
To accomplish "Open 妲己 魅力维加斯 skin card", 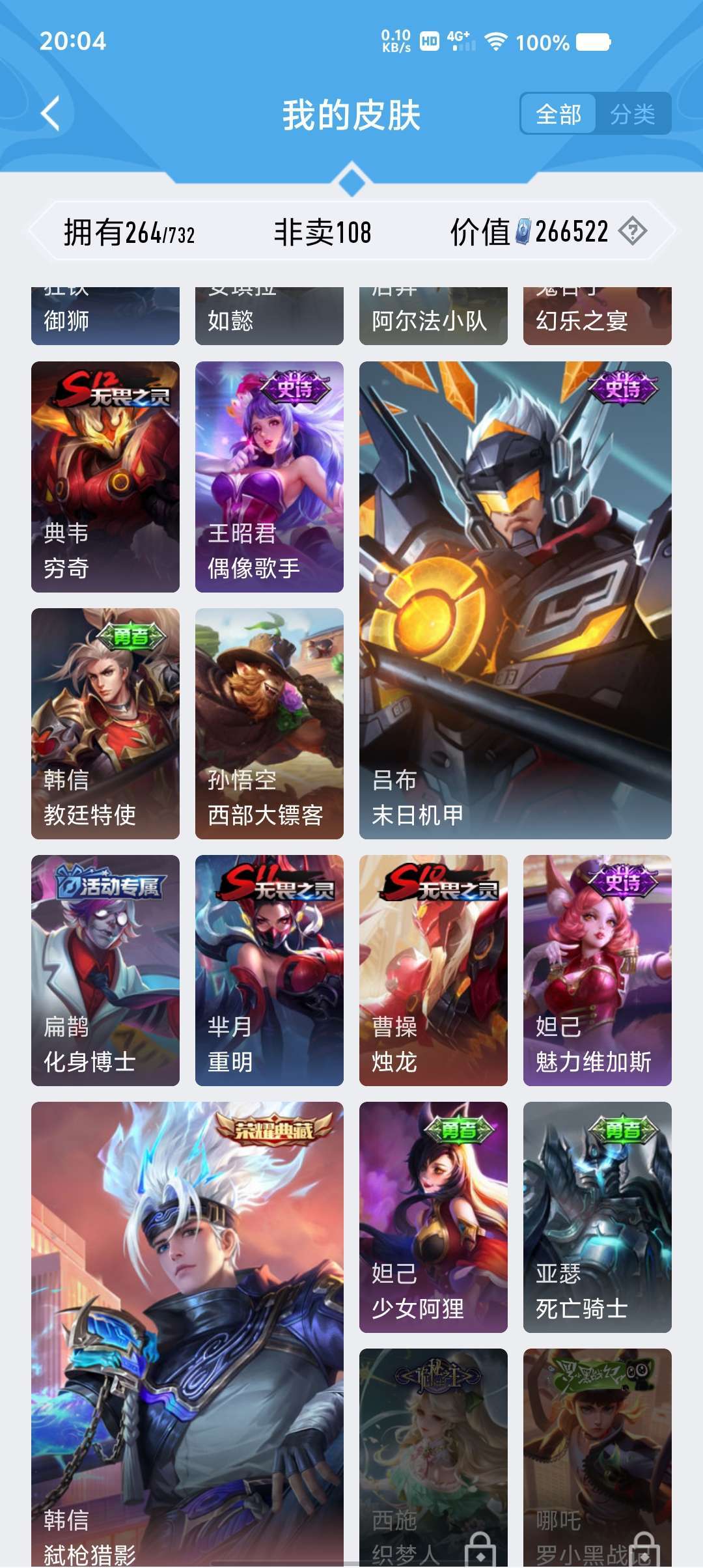I will pyautogui.click(x=598, y=970).
